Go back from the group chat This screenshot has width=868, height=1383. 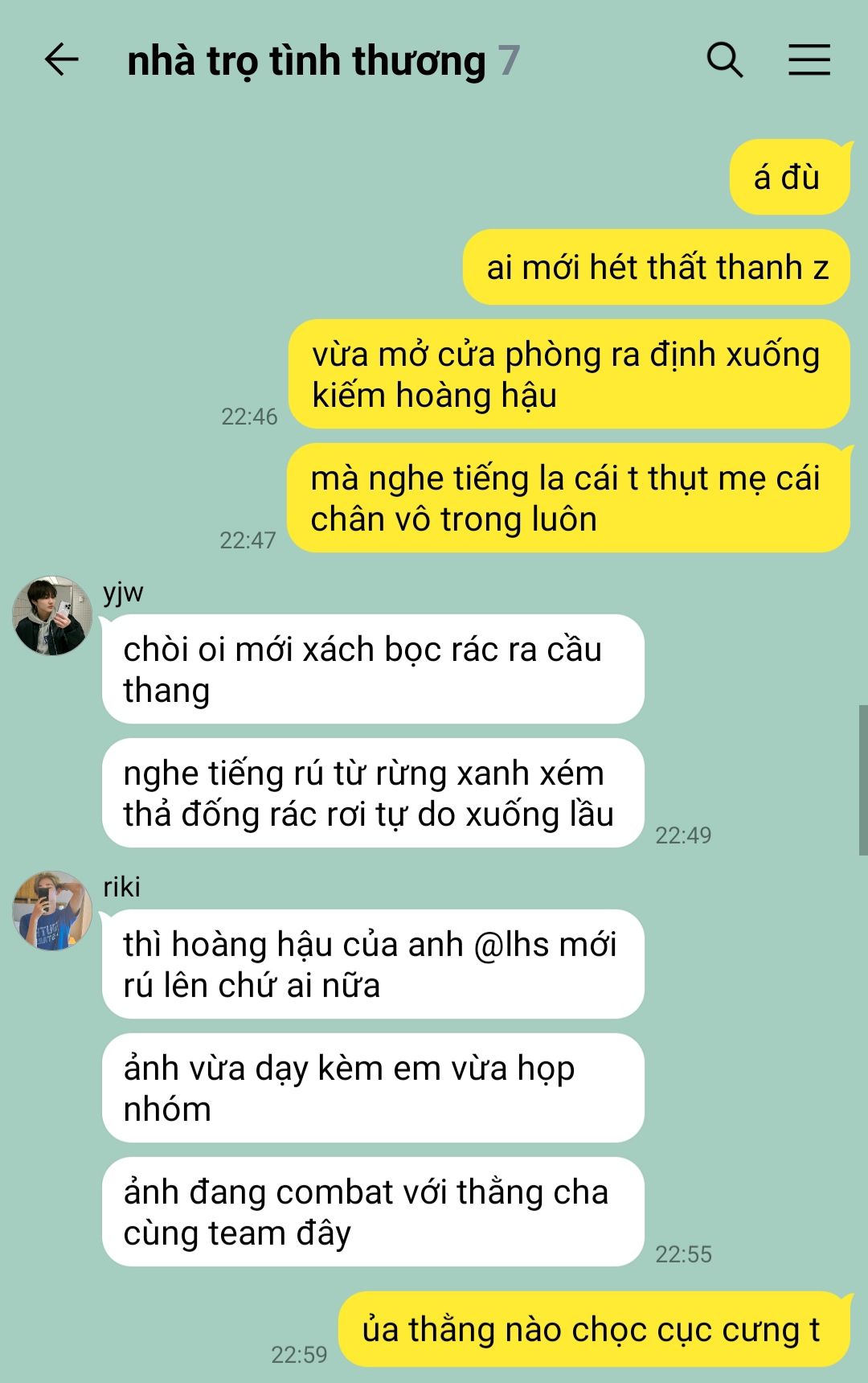pyautogui.click(x=61, y=60)
